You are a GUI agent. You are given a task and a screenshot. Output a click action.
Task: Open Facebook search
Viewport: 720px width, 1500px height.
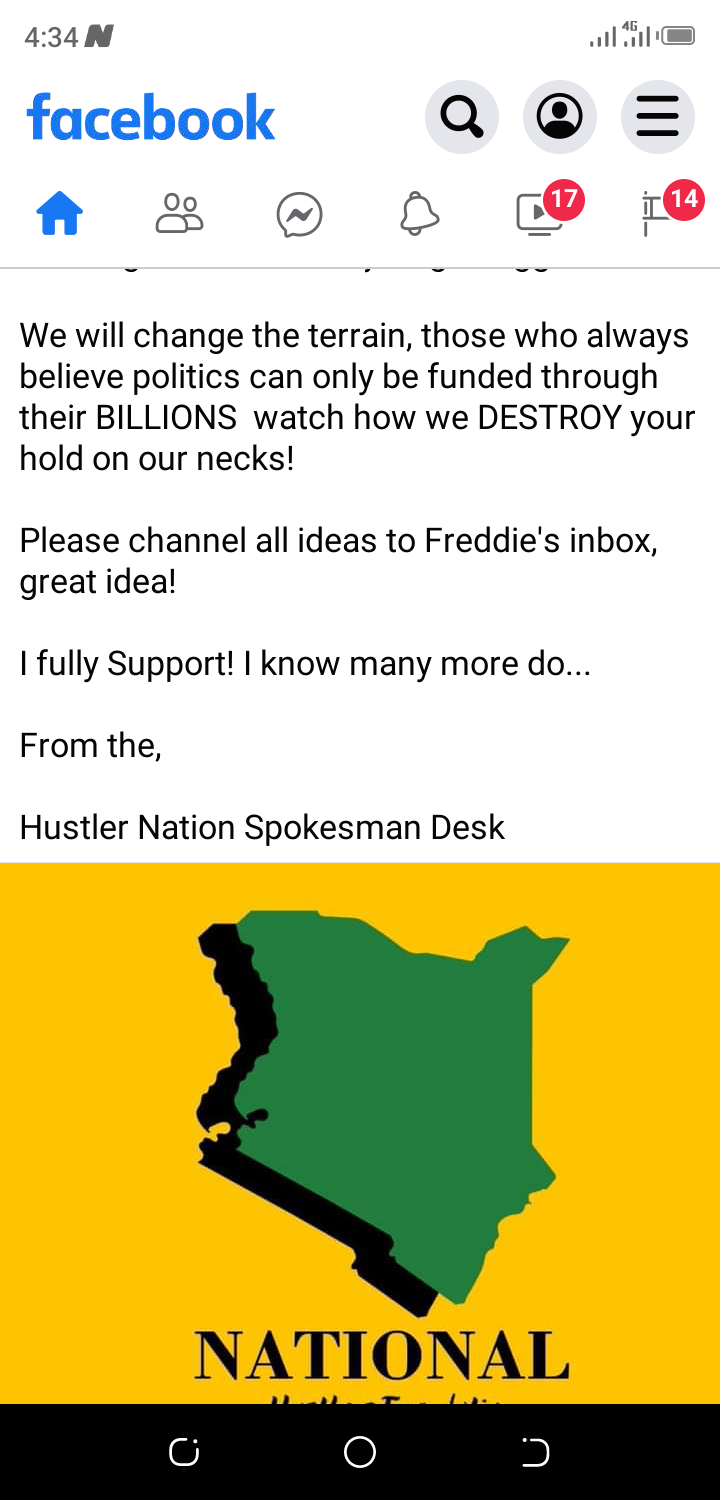(x=462, y=117)
